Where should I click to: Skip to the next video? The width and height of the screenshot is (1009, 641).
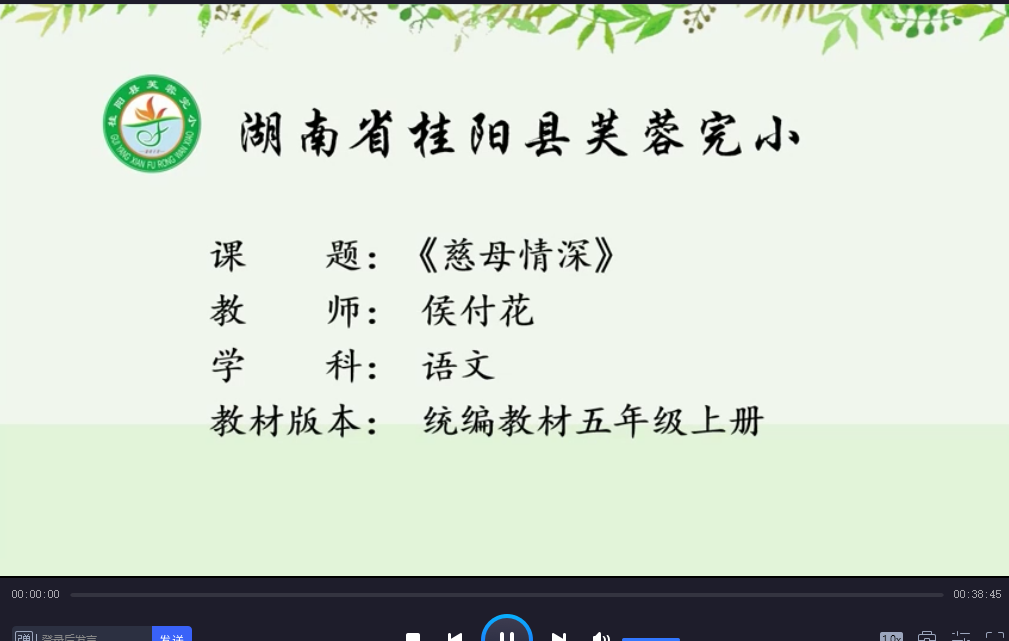click(559, 637)
